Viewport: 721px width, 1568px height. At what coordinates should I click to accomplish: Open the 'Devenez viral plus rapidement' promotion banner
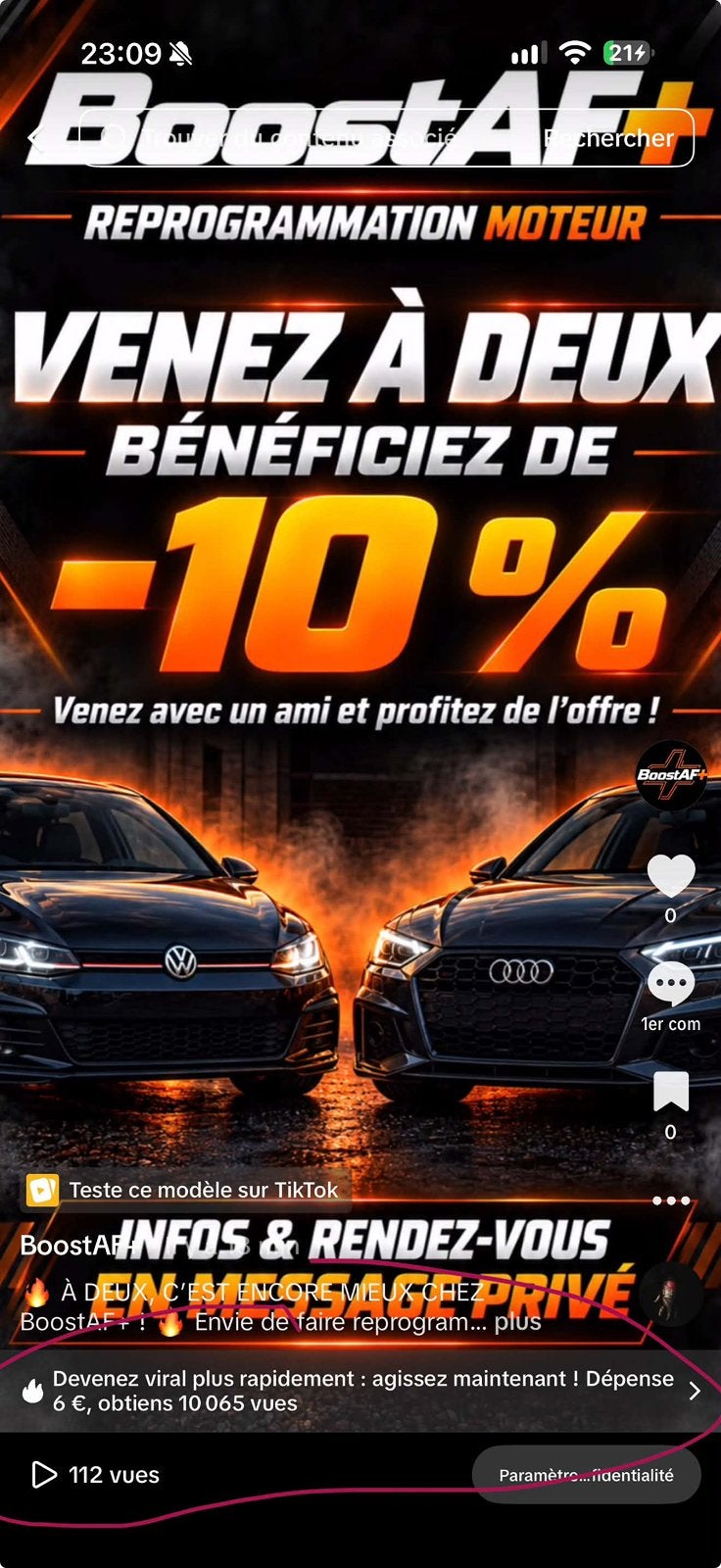coord(360,1391)
